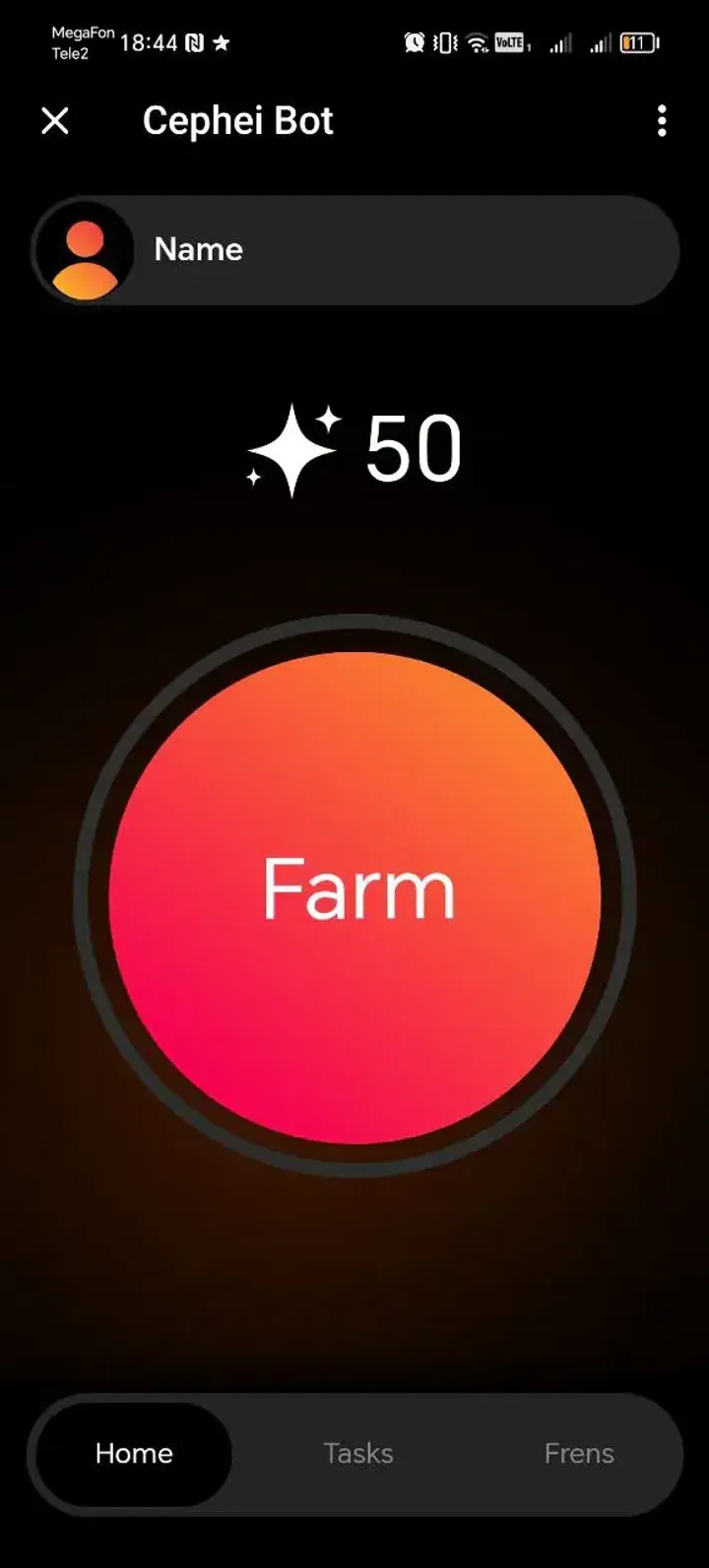The image size is (709, 1568).
Task: Open the three-dot overflow menu
Action: [662, 121]
